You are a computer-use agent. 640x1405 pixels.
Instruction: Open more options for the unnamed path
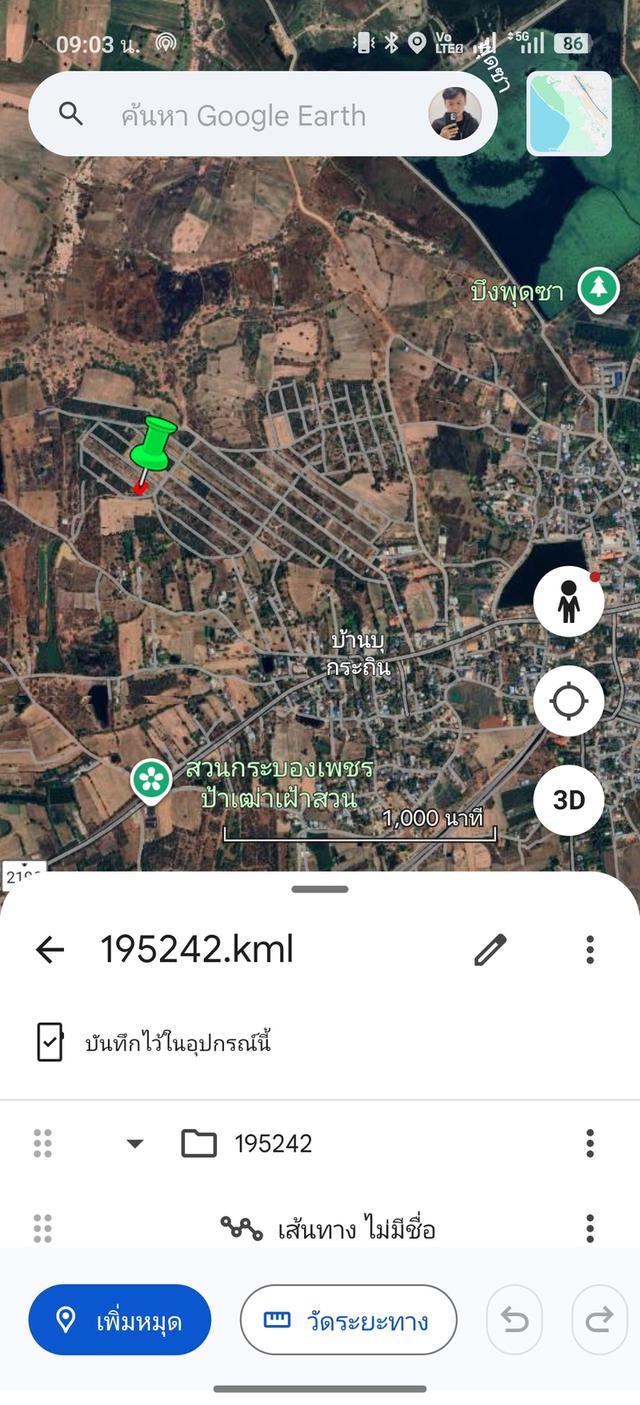[x=590, y=1229]
